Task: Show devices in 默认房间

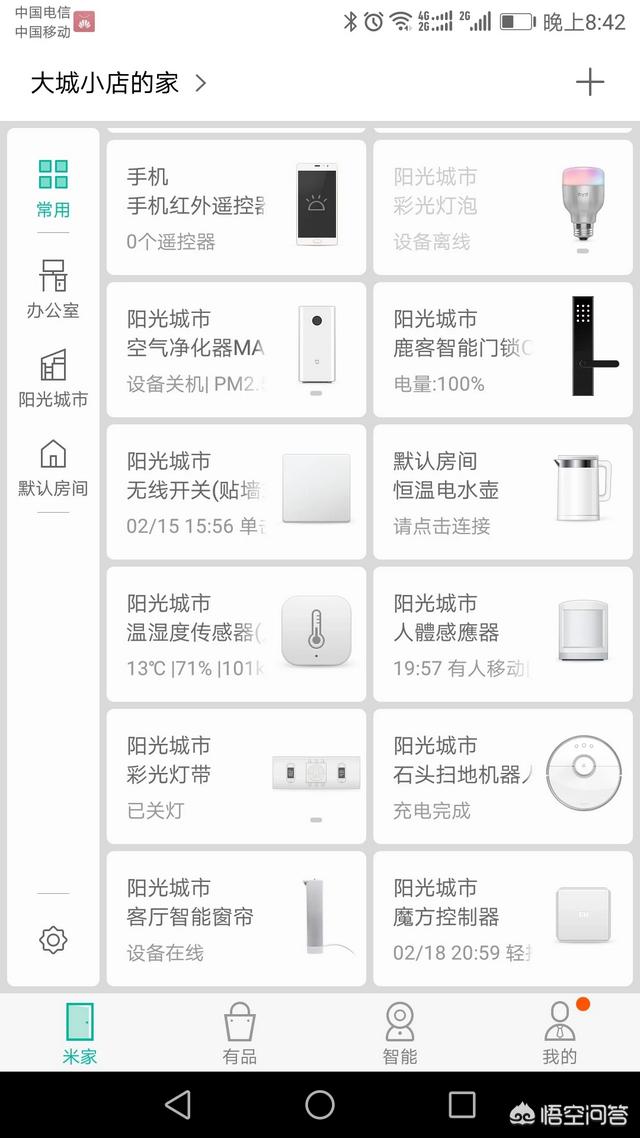Action: [53, 468]
